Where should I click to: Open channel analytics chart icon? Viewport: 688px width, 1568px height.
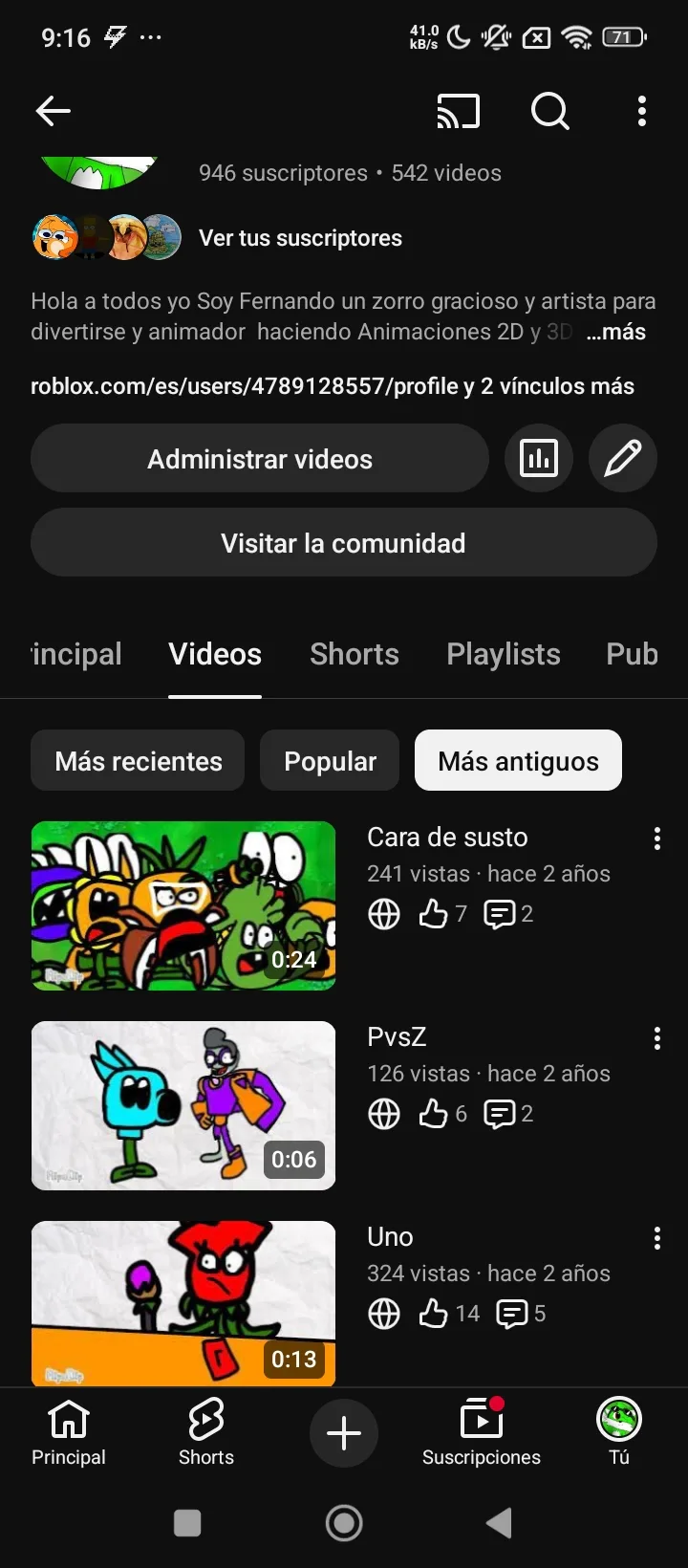pyautogui.click(x=539, y=459)
